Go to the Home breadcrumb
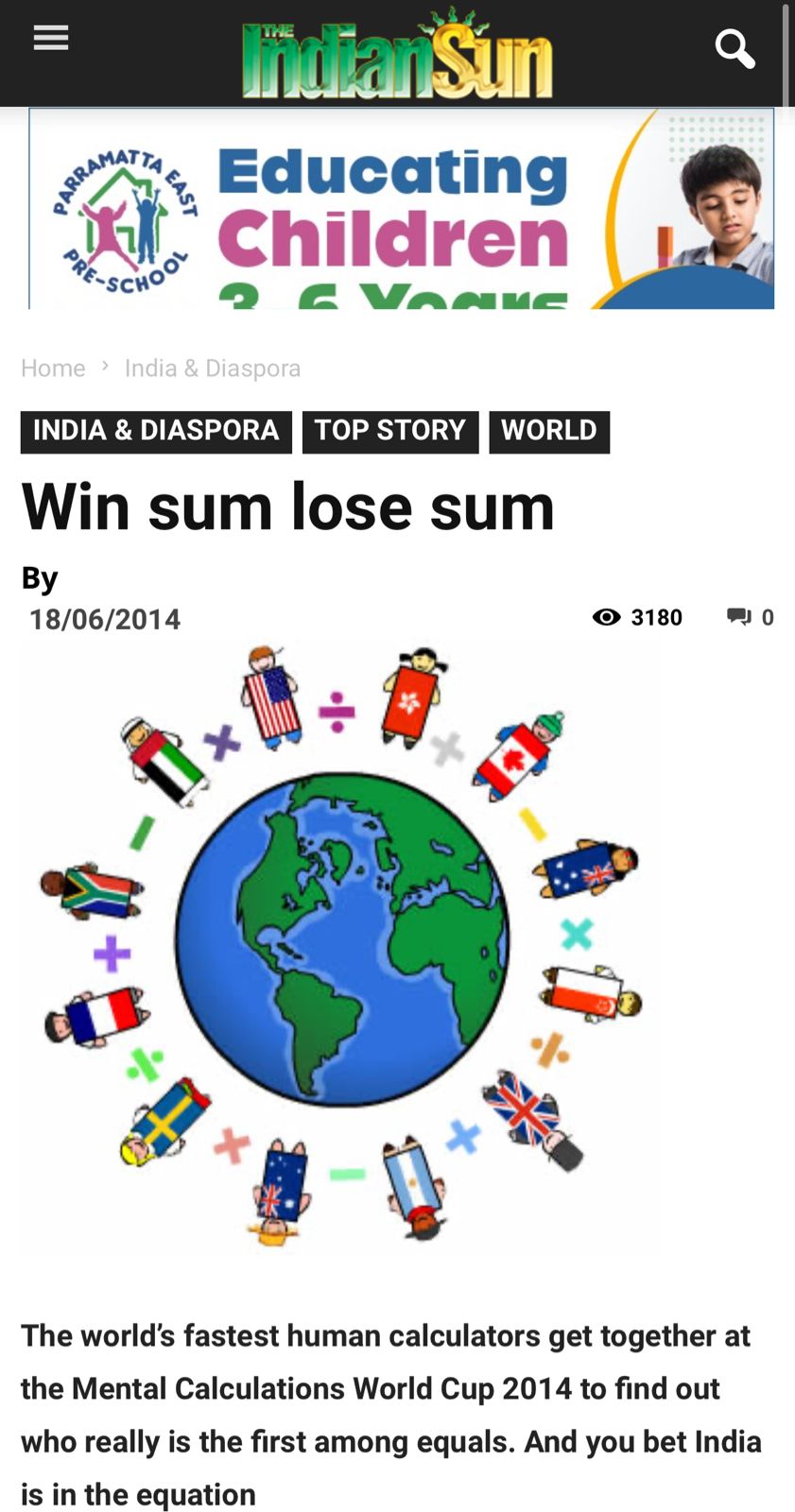 (53, 369)
